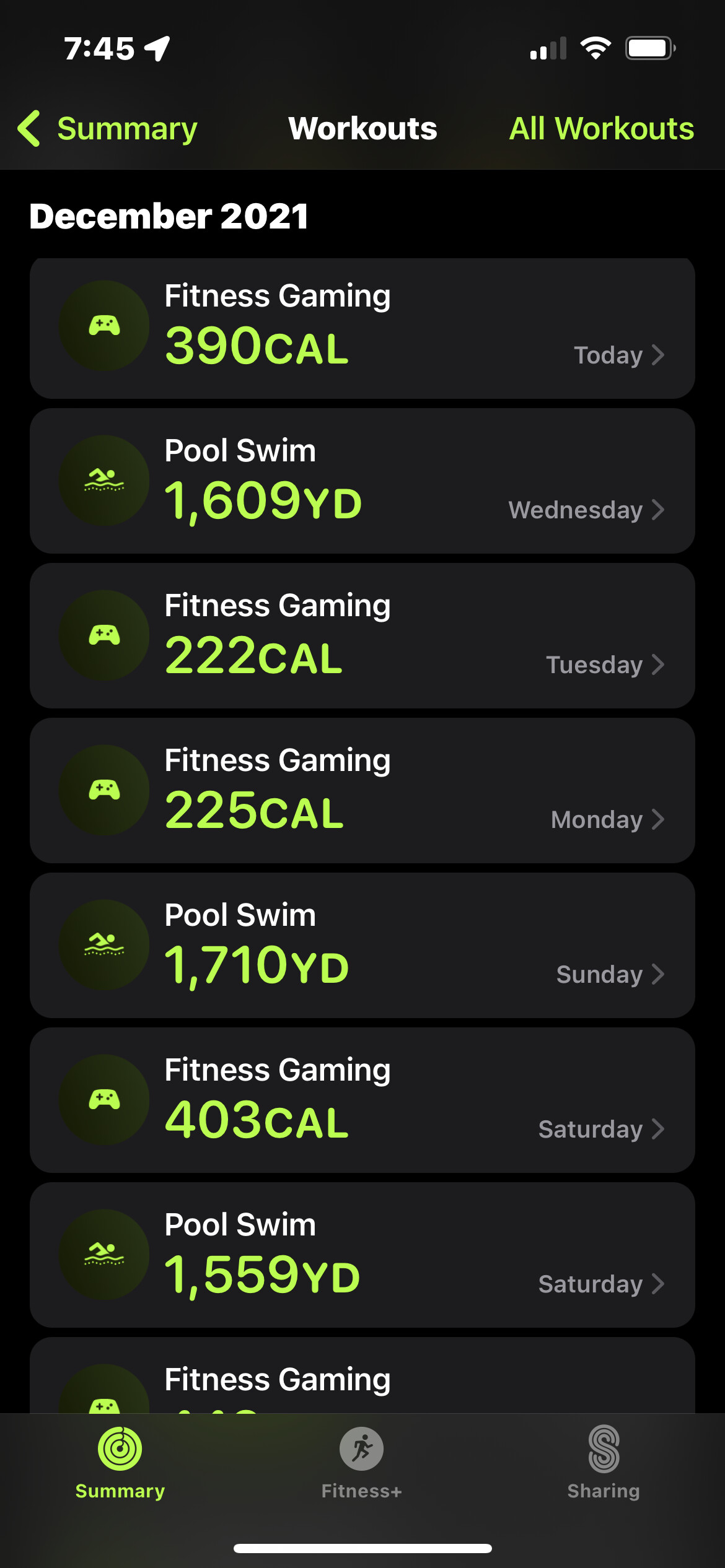
Task: Open today's 390 CAL Fitness Gaming workout
Action: (x=362, y=328)
